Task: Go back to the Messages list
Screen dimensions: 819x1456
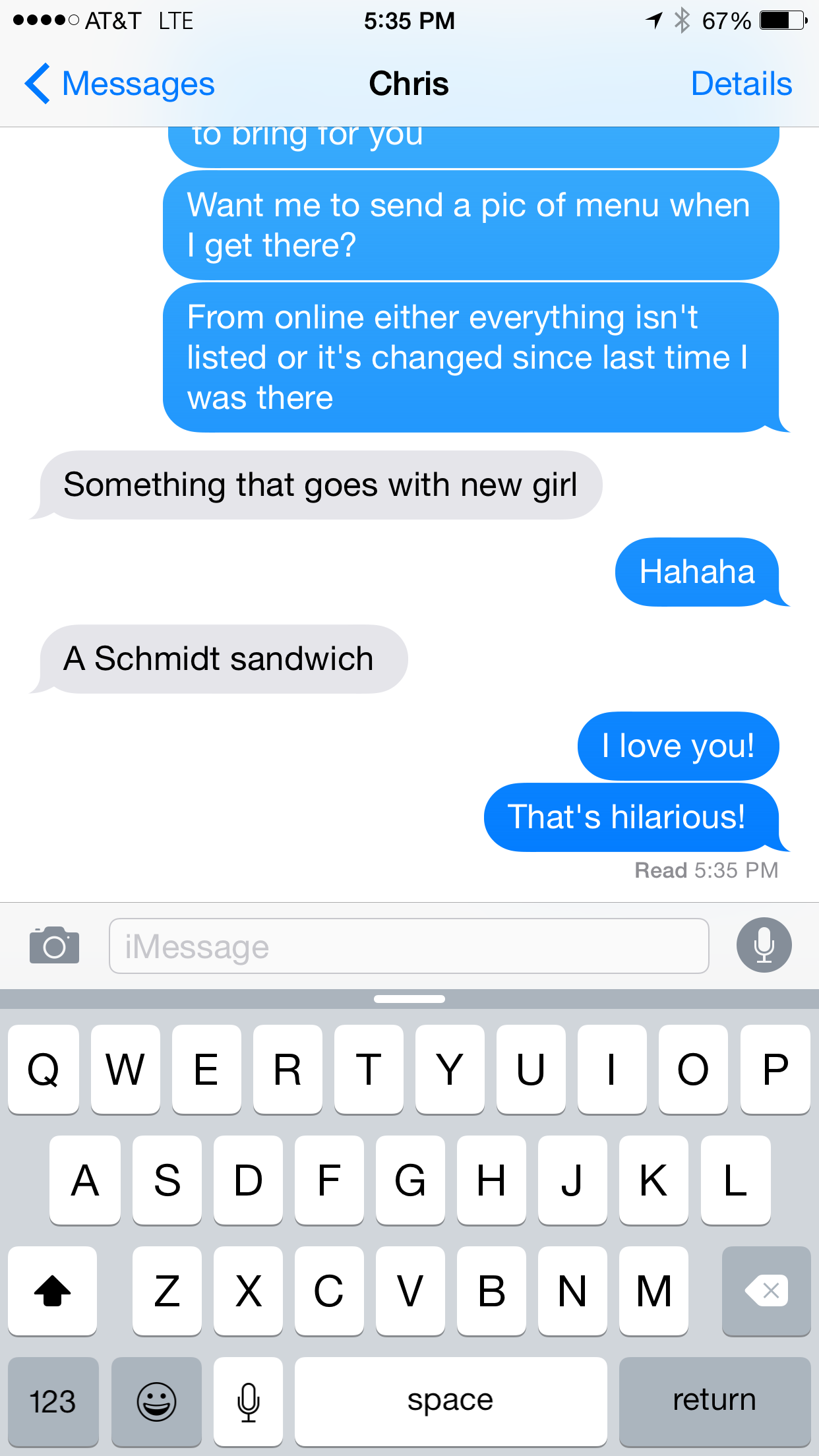Action: [119, 84]
